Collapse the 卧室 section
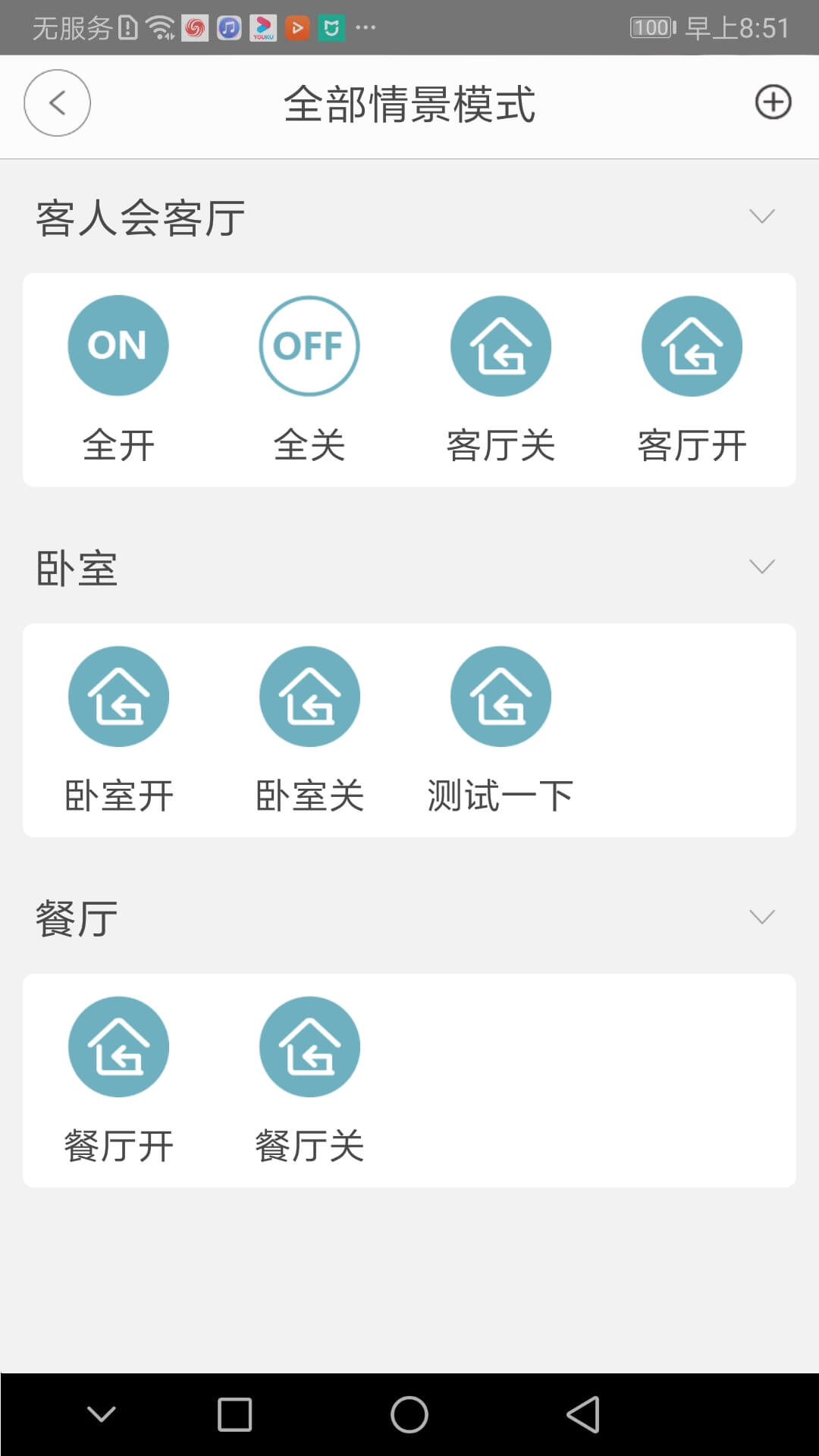 point(761,567)
